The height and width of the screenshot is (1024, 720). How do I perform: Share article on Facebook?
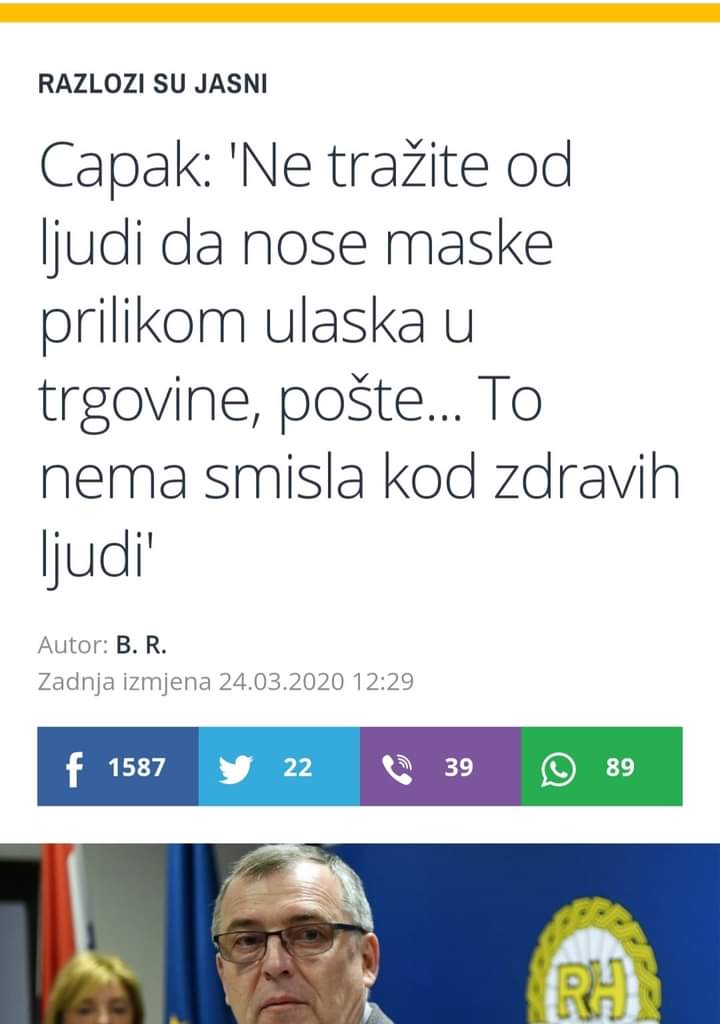click(118, 767)
